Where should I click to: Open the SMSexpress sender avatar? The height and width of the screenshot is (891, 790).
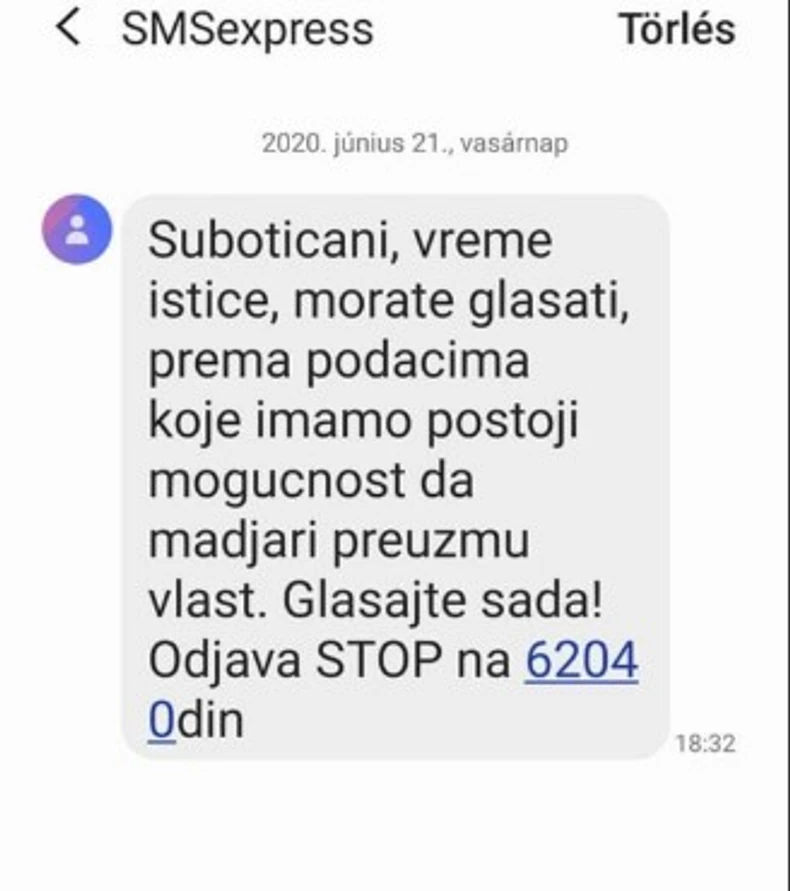click(77, 230)
